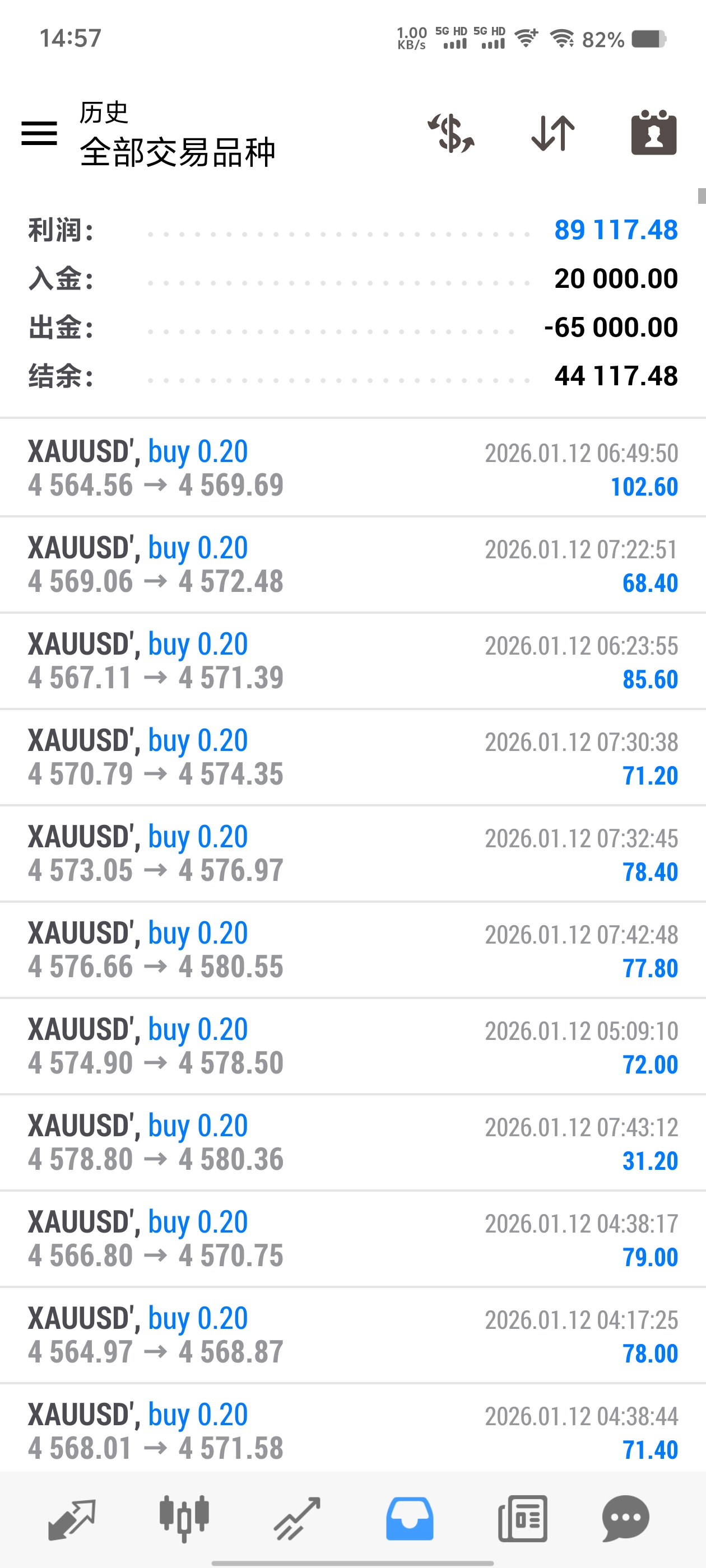Image resolution: width=706 pixels, height=1568 pixels.
Task: Open the trade with 31.20 profit
Action: (352, 1142)
